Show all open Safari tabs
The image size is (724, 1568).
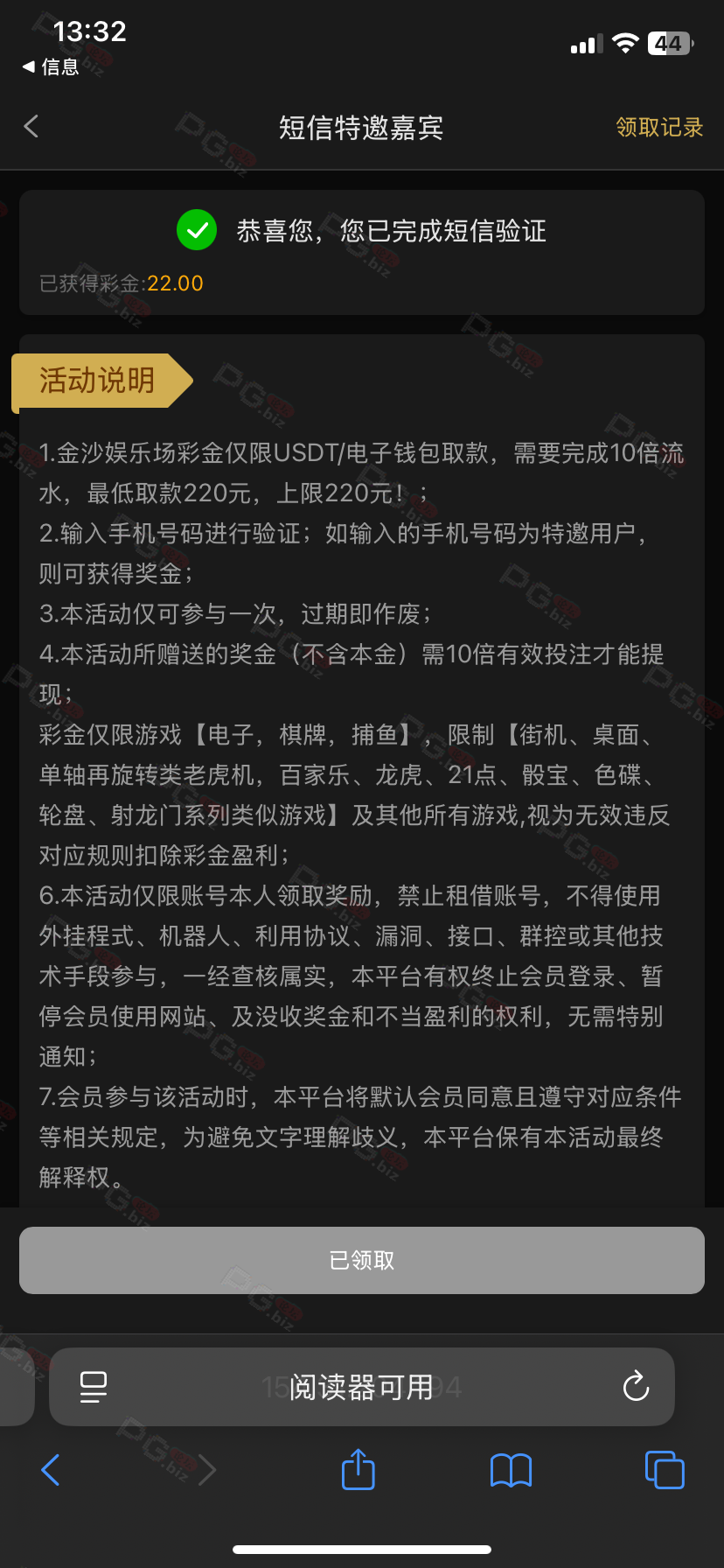pos(665,1470)
